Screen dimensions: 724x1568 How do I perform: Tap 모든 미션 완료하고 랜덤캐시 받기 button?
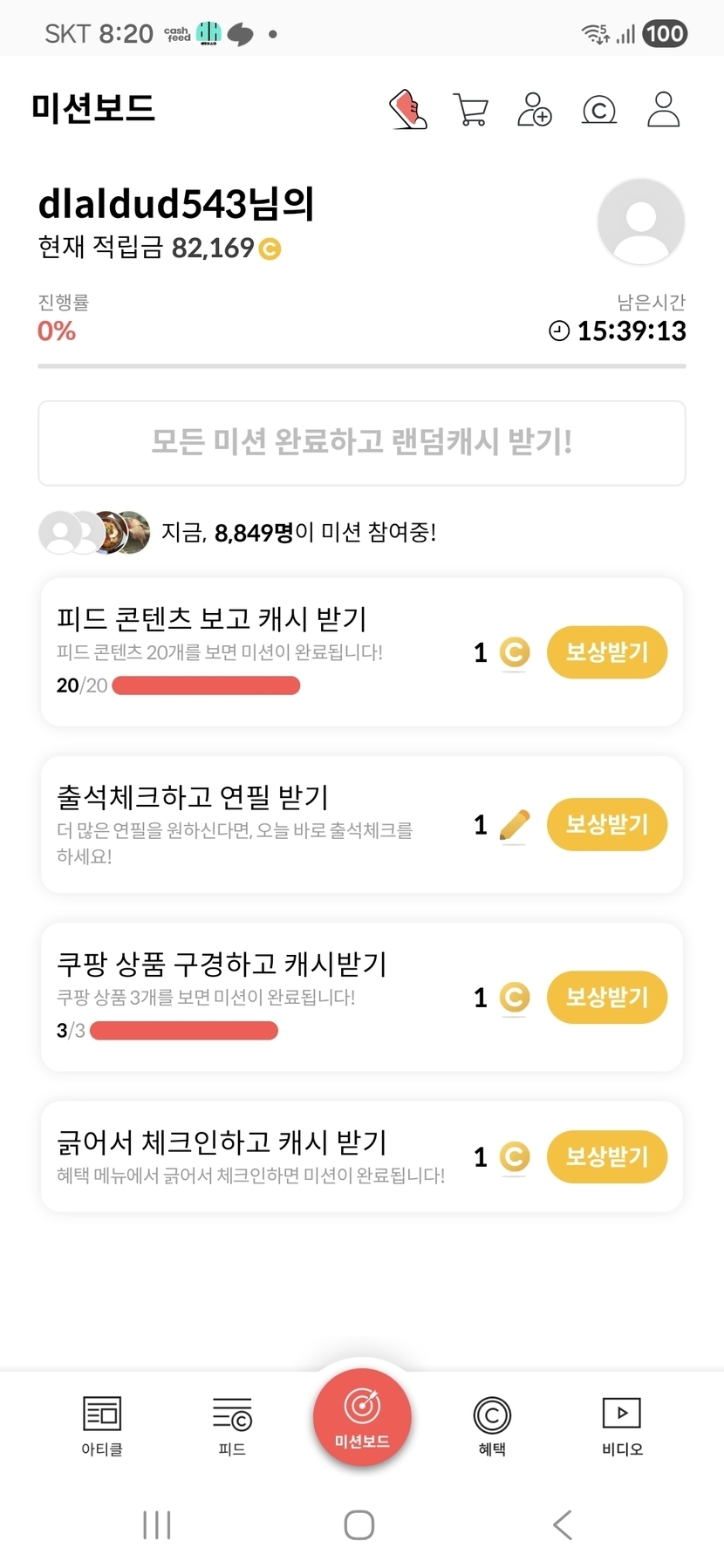[362, 442]
